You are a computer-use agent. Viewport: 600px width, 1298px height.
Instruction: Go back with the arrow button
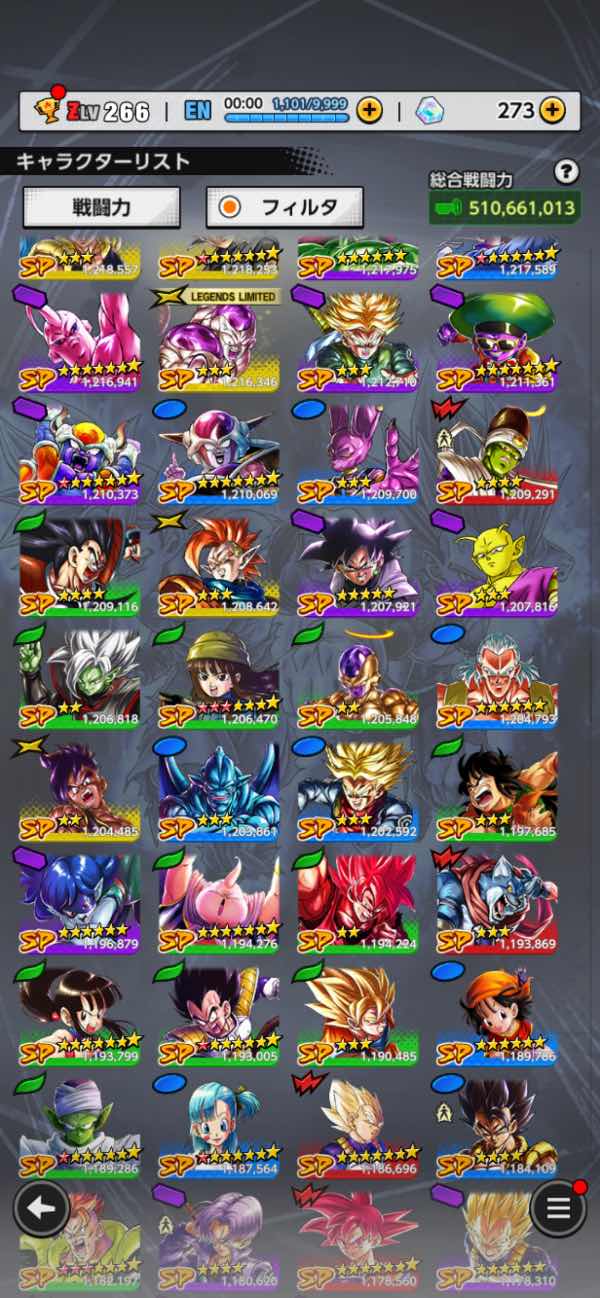(41, 1207)
